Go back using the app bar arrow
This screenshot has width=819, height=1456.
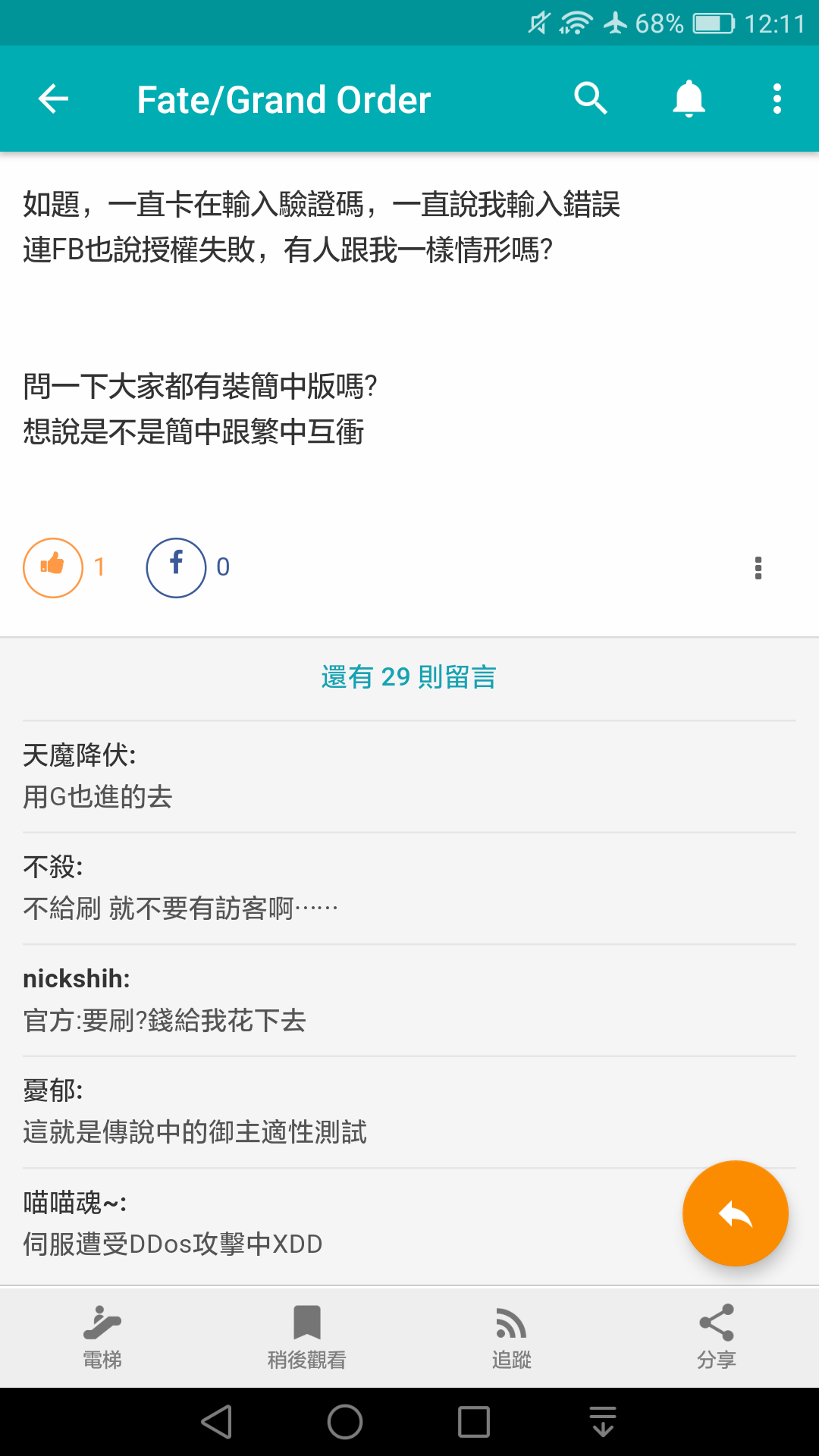(x=53, y=99)
